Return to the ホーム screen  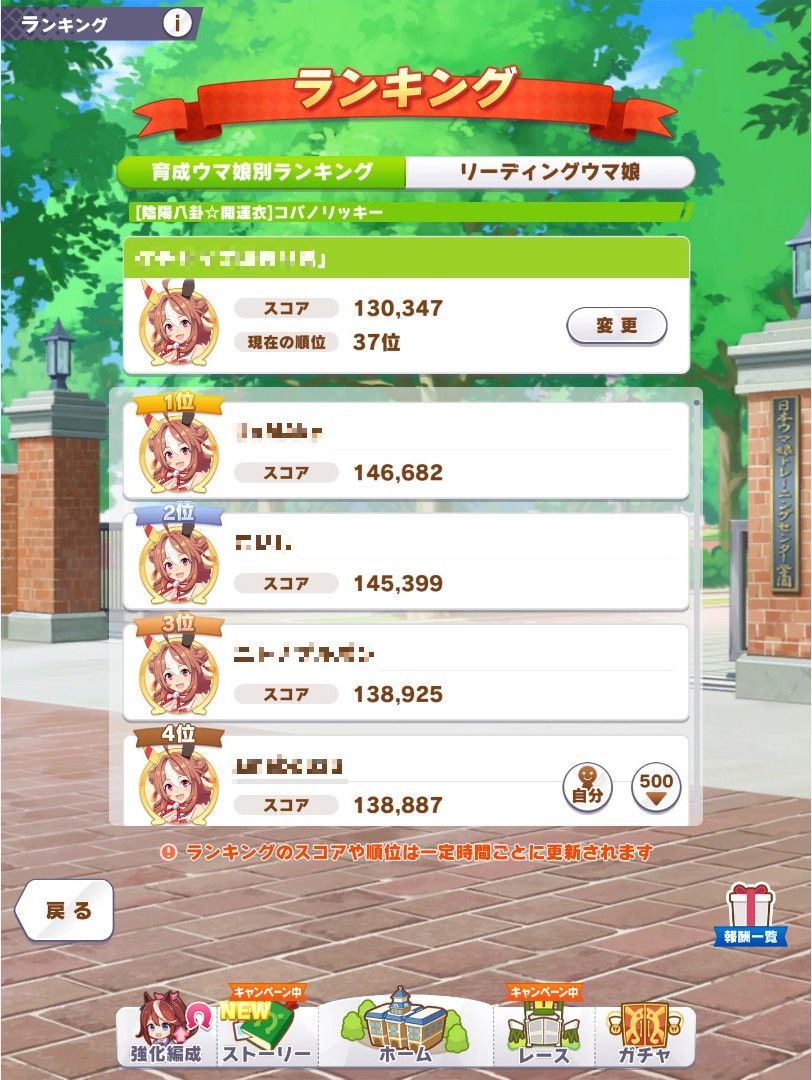[405, 1030]
